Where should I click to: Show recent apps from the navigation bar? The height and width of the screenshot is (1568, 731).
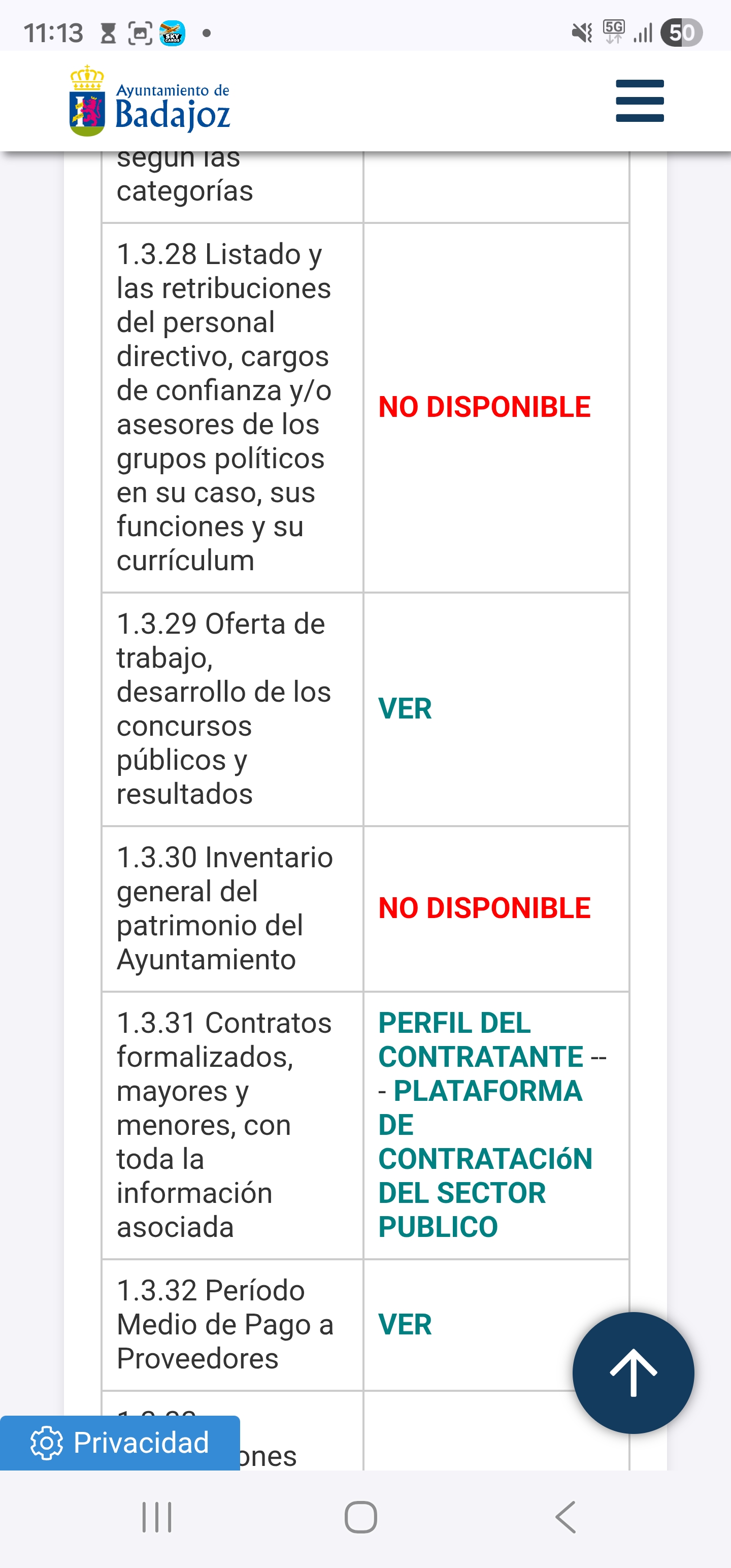[x=157, y=1517]
